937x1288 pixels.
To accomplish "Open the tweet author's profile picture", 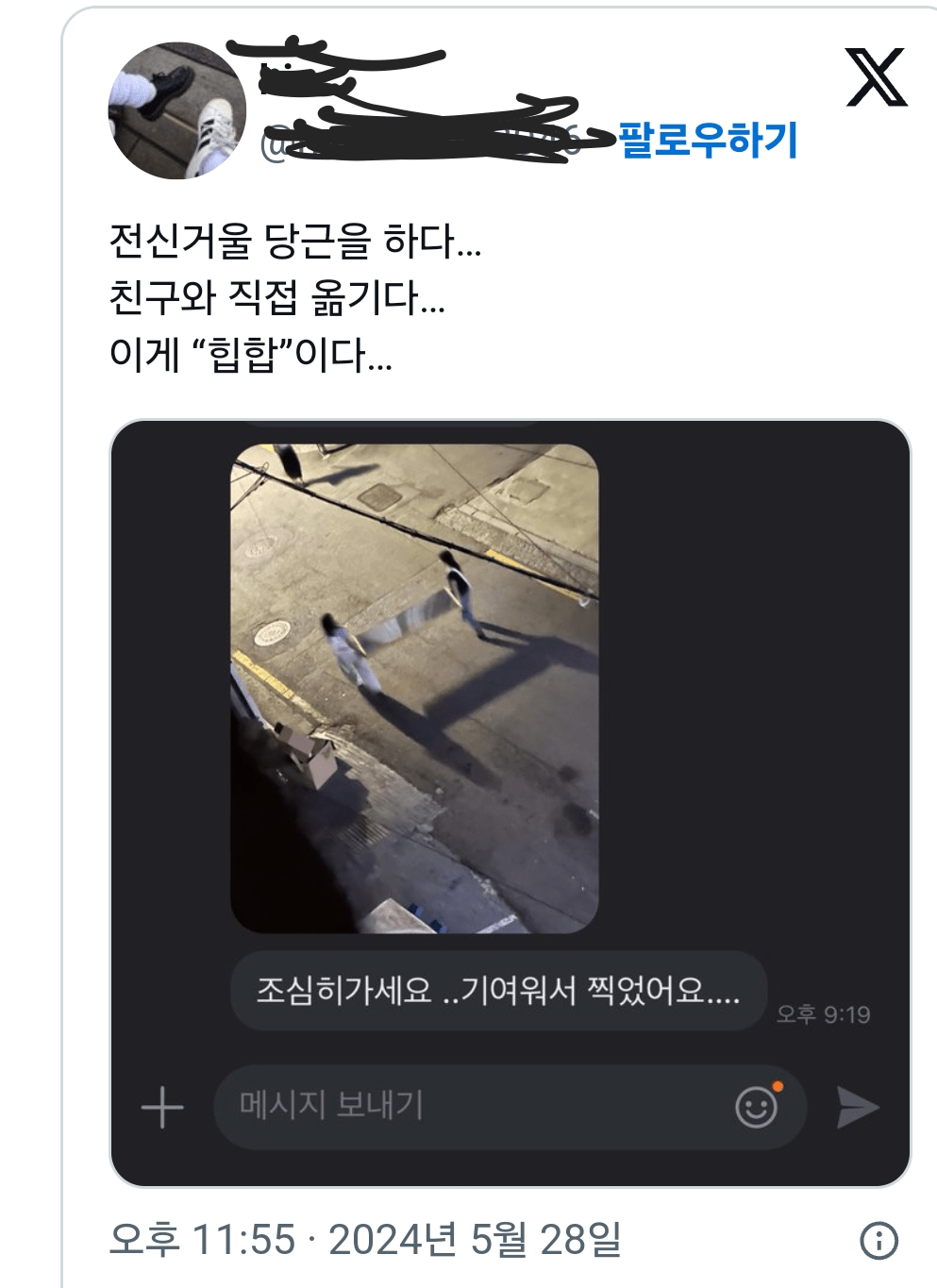I will (177, 110).
